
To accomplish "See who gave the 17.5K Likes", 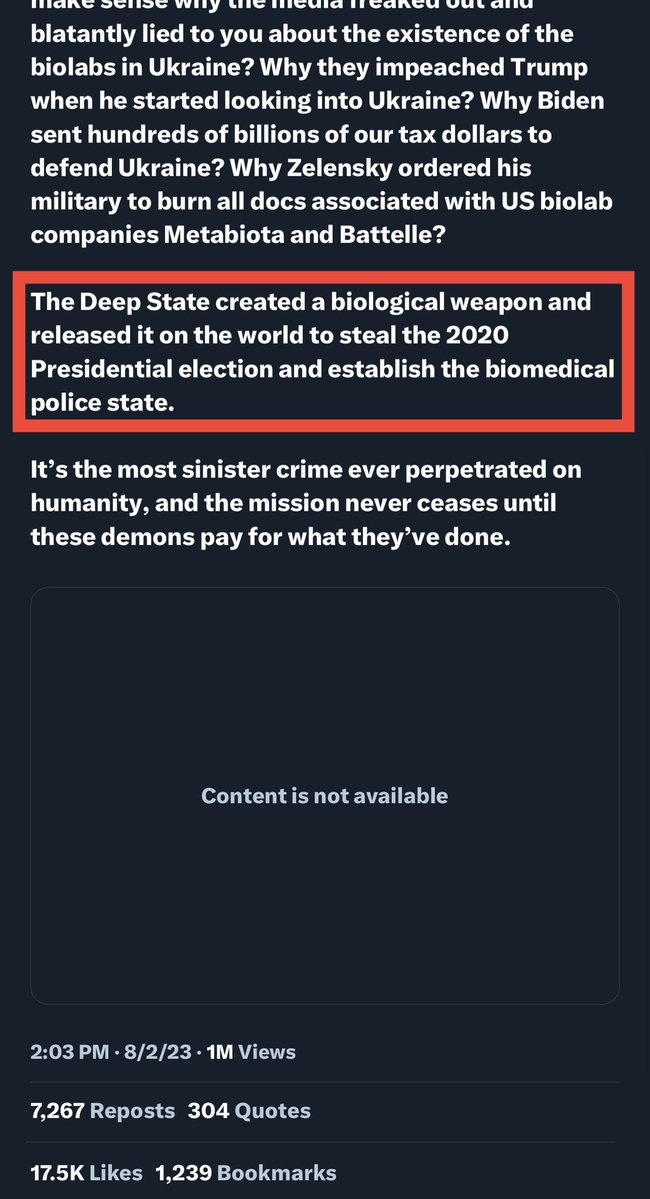I will coord(86,1173).
